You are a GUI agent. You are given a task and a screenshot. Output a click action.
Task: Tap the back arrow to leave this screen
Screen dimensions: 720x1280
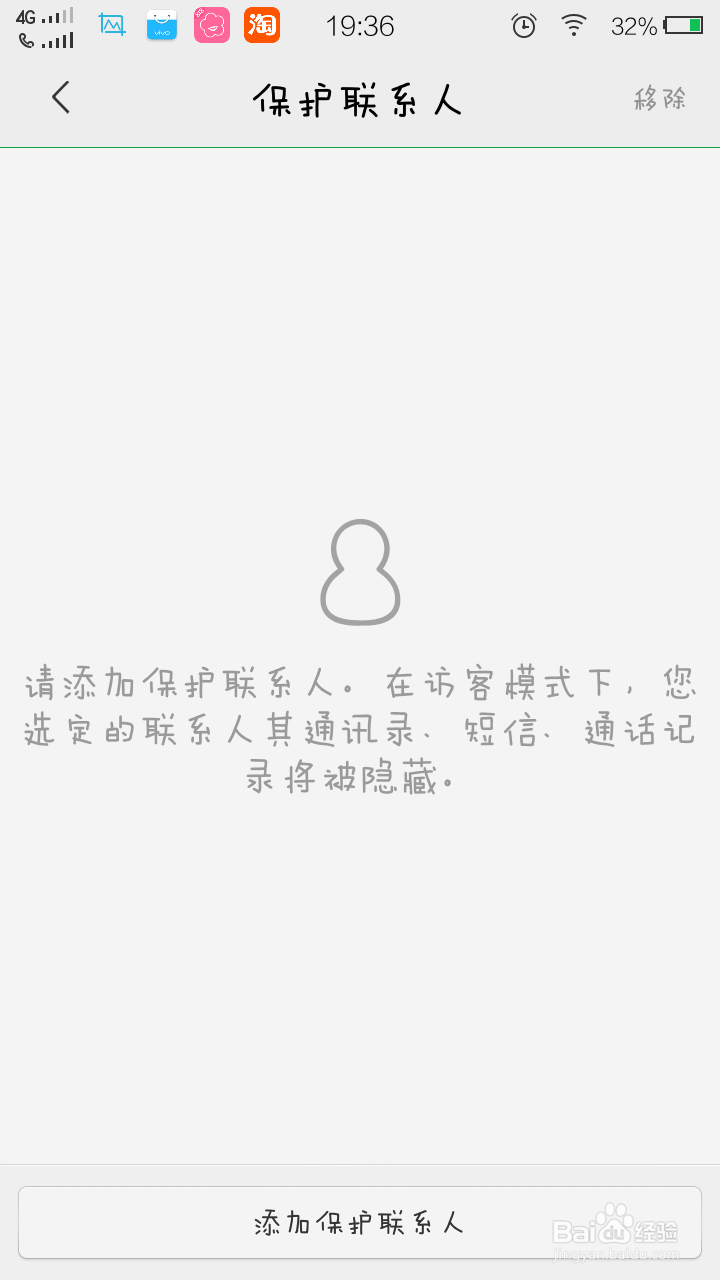click(60, 98)
